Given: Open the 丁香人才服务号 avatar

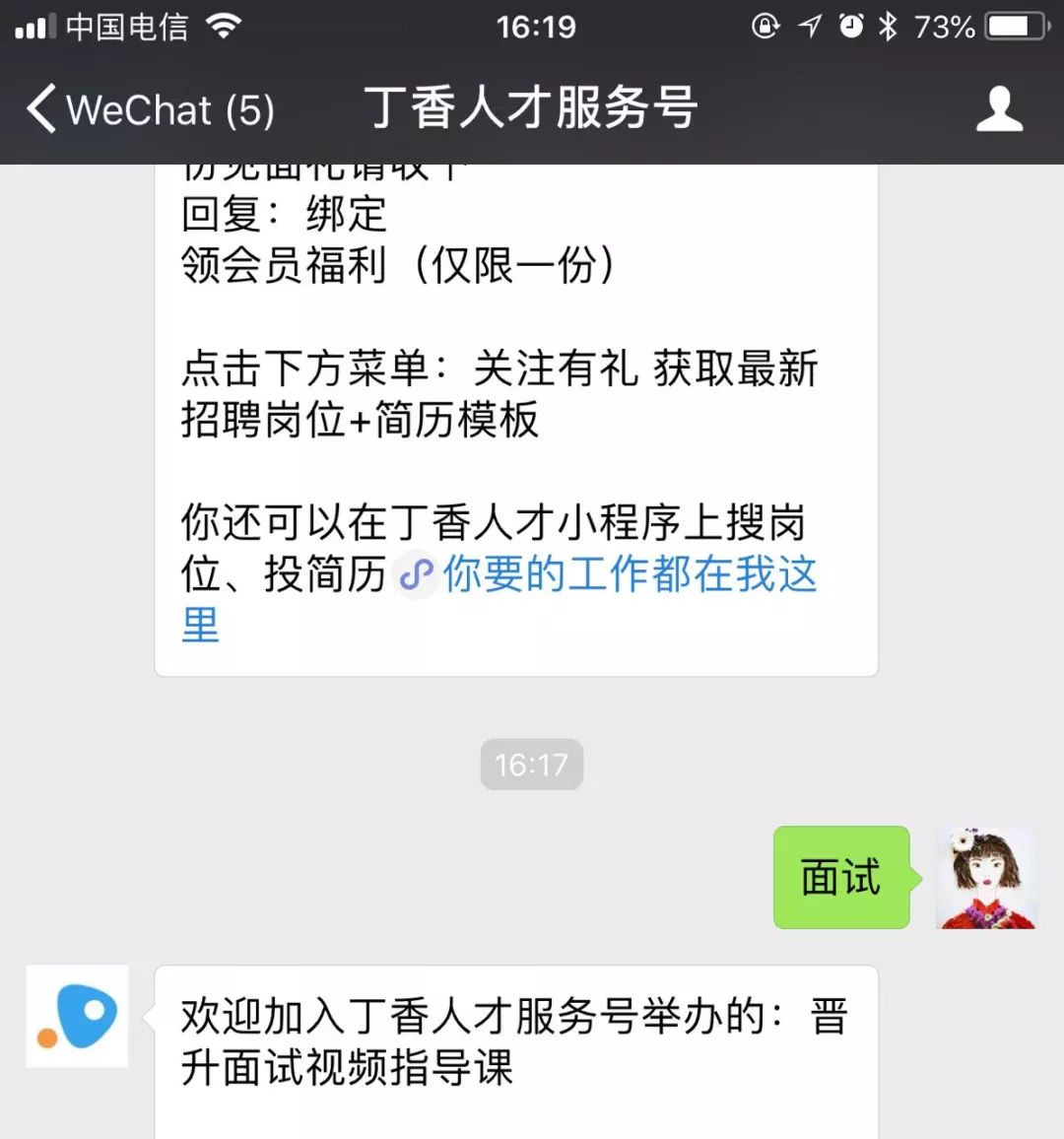Looking at the screenshot, I should (77, 1016).
